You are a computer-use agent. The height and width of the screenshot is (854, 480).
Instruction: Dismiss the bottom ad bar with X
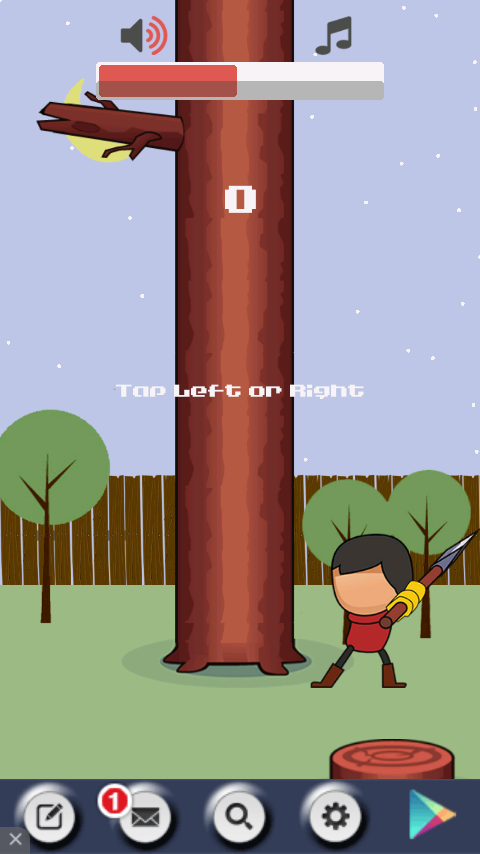(x=15, y=839)
